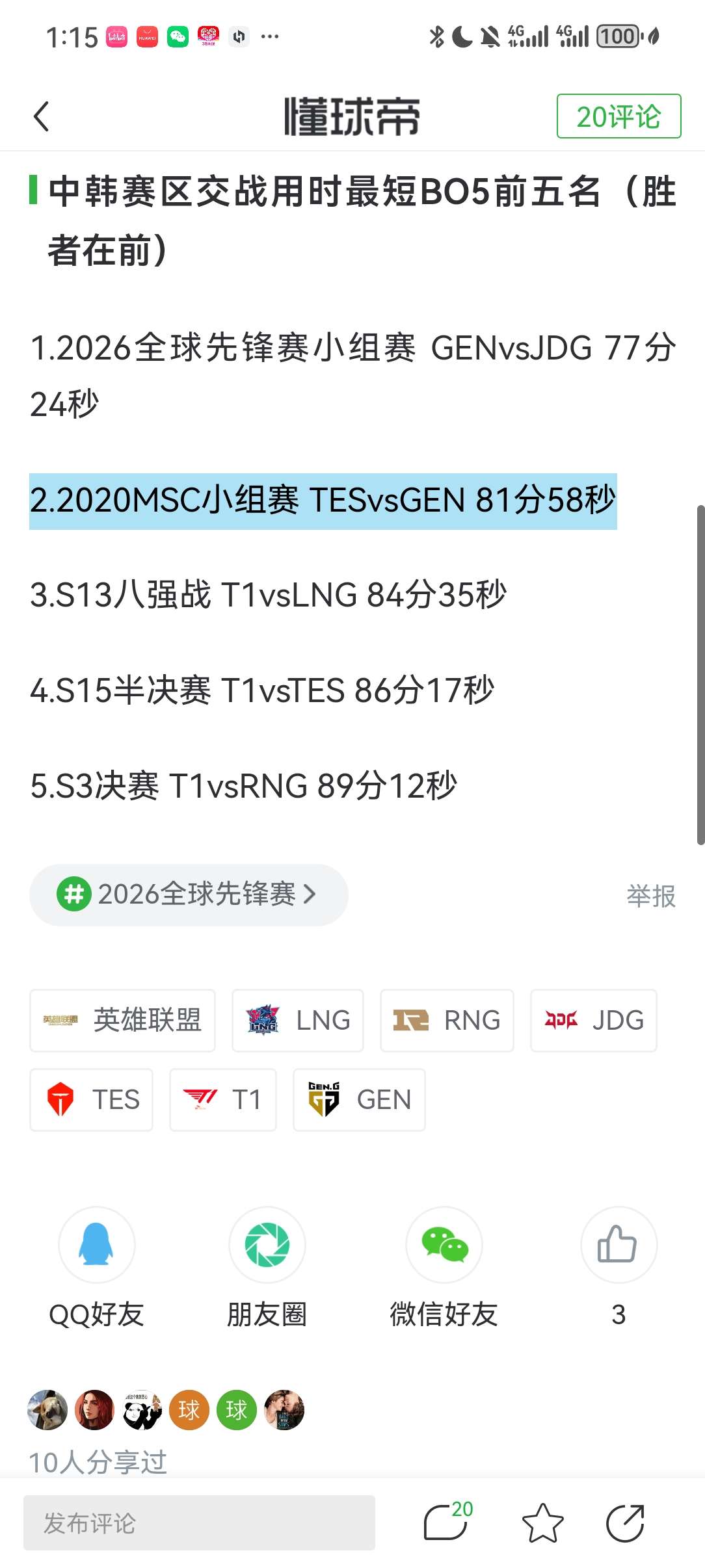Open comments via bottom bubble icon
This screenshot has width=705, height=1568.
(446, 1522)
